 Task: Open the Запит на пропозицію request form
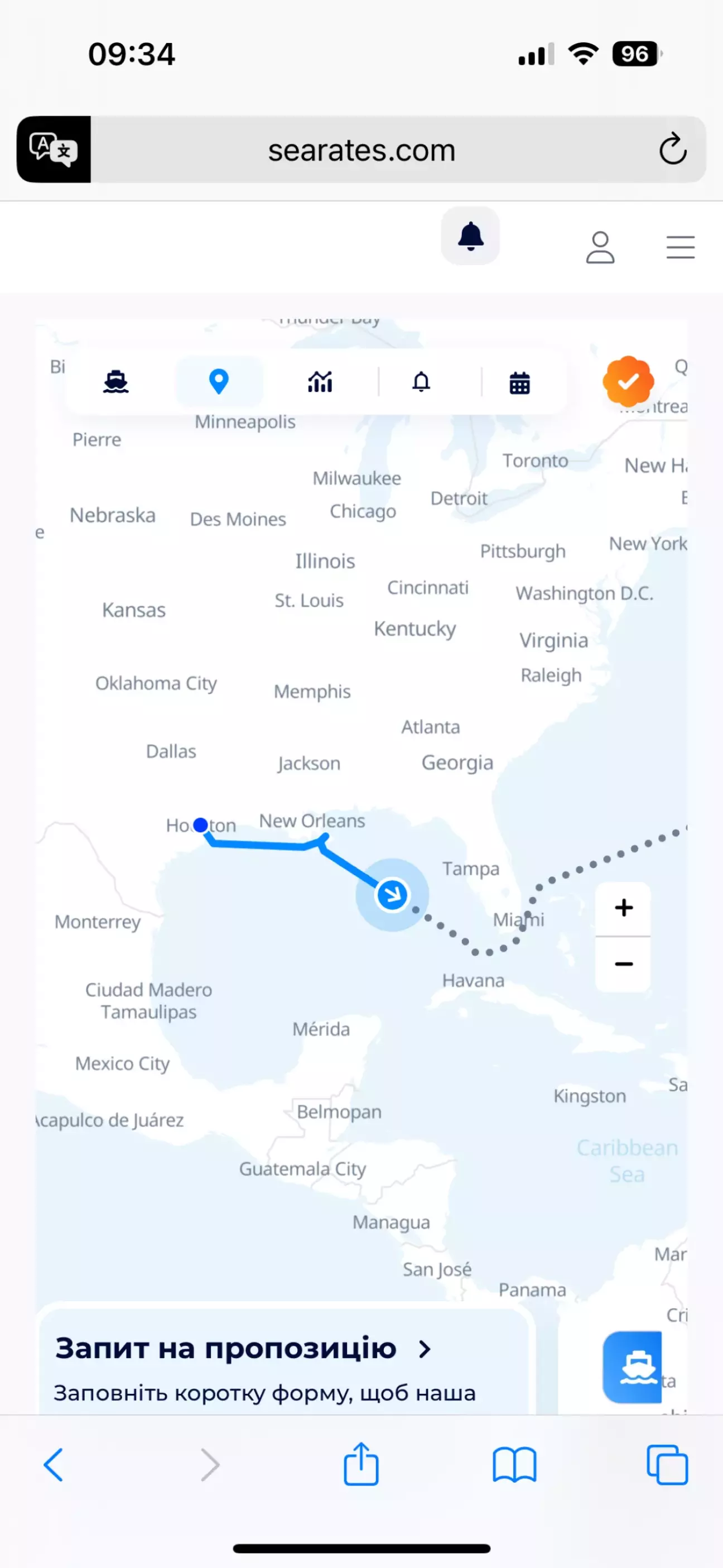pyautogui.click(x=243, y=1348)
